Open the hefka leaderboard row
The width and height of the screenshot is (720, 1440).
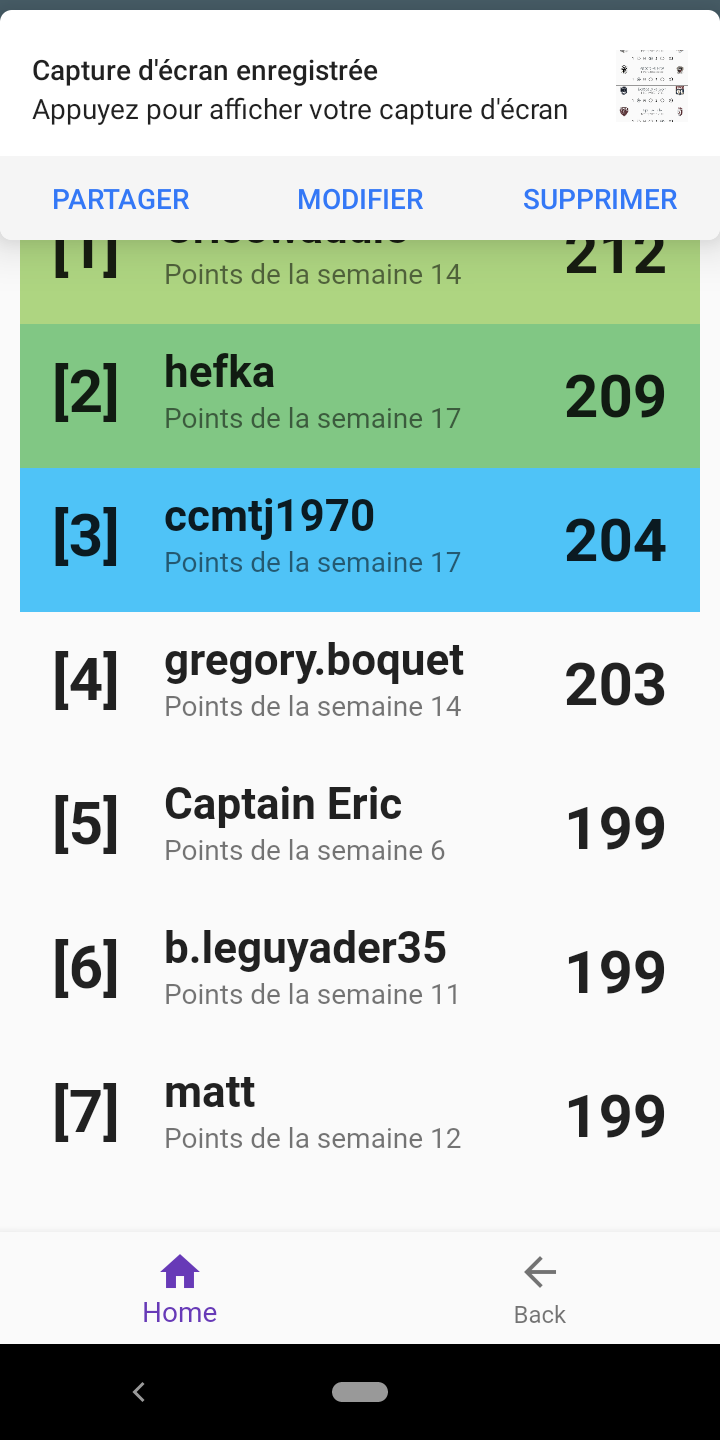[x=360, y=396]
